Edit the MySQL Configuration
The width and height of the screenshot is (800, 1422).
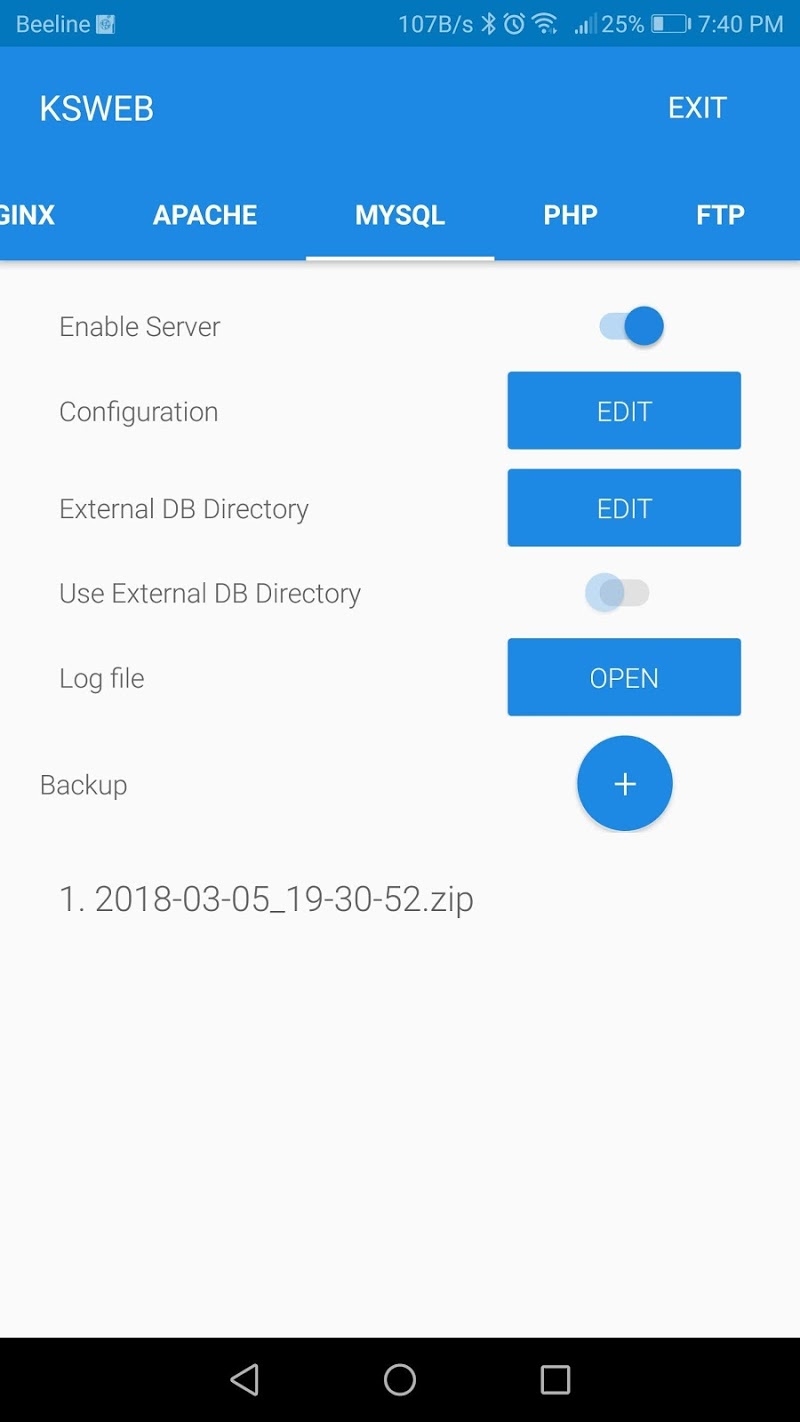coord(624,410)
